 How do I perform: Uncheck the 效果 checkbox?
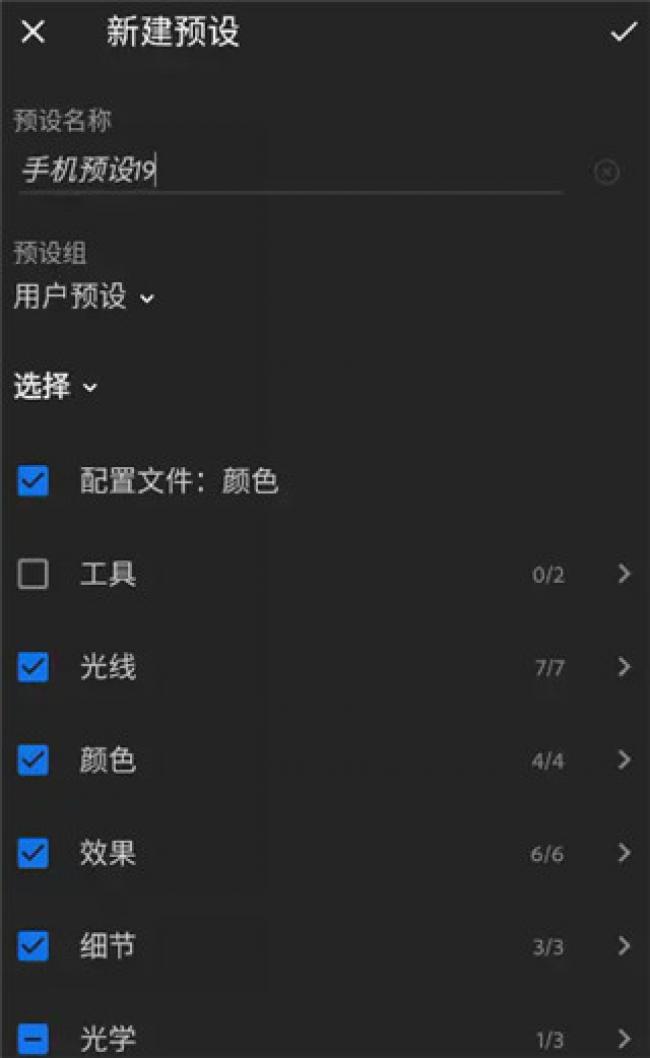(x=33, y=853)
